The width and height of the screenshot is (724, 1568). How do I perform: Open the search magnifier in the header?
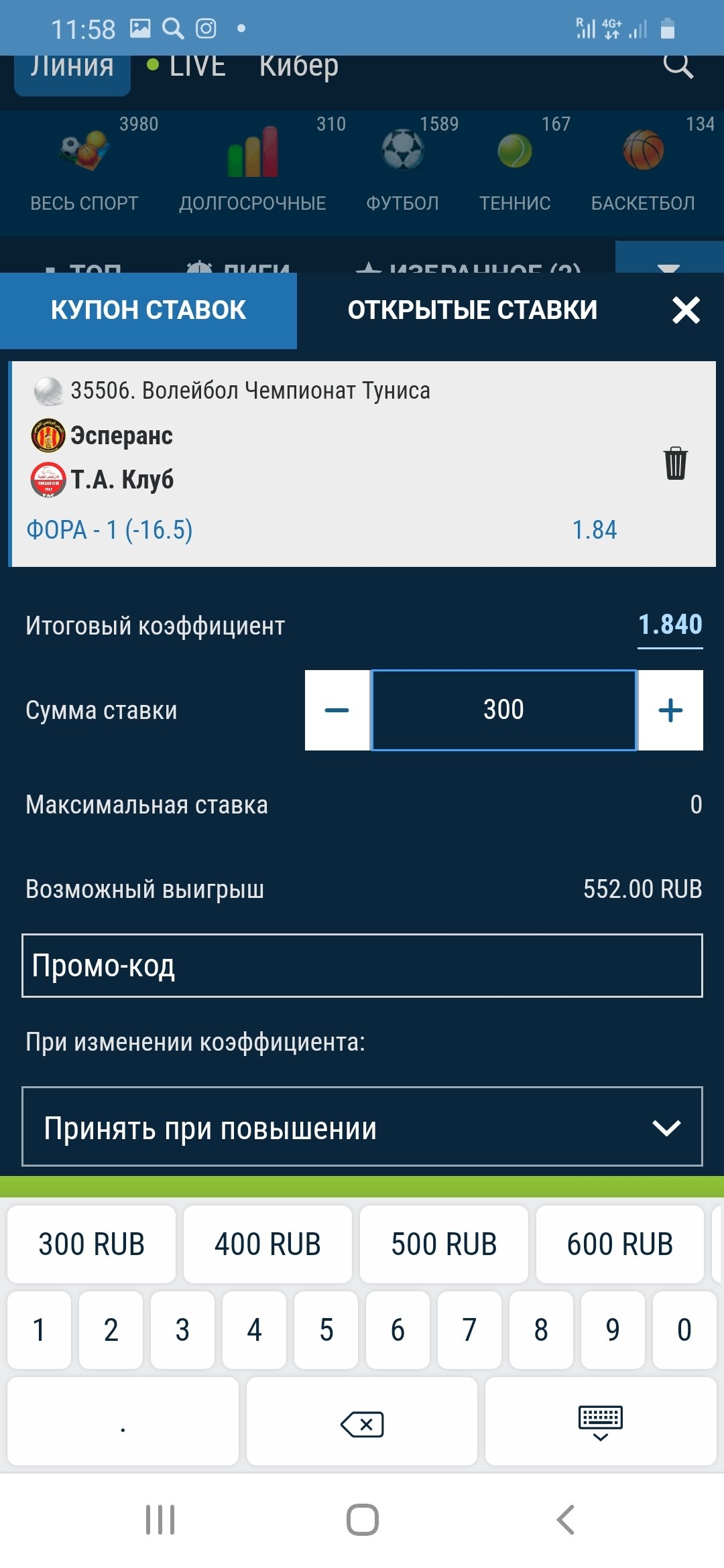[x=678, y=66]
